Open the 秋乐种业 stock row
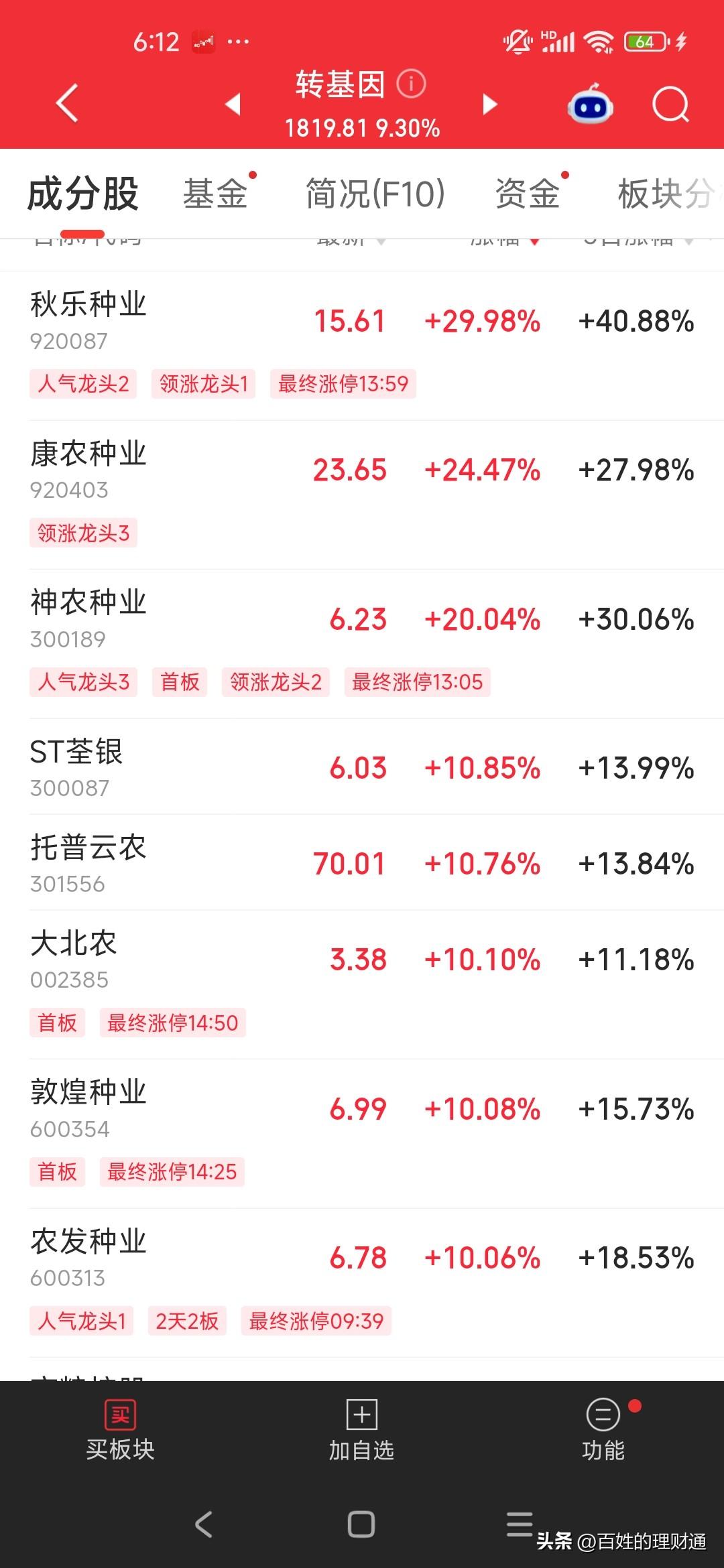The height and width of the screenshot is (1568, 724). click(362, 346)
